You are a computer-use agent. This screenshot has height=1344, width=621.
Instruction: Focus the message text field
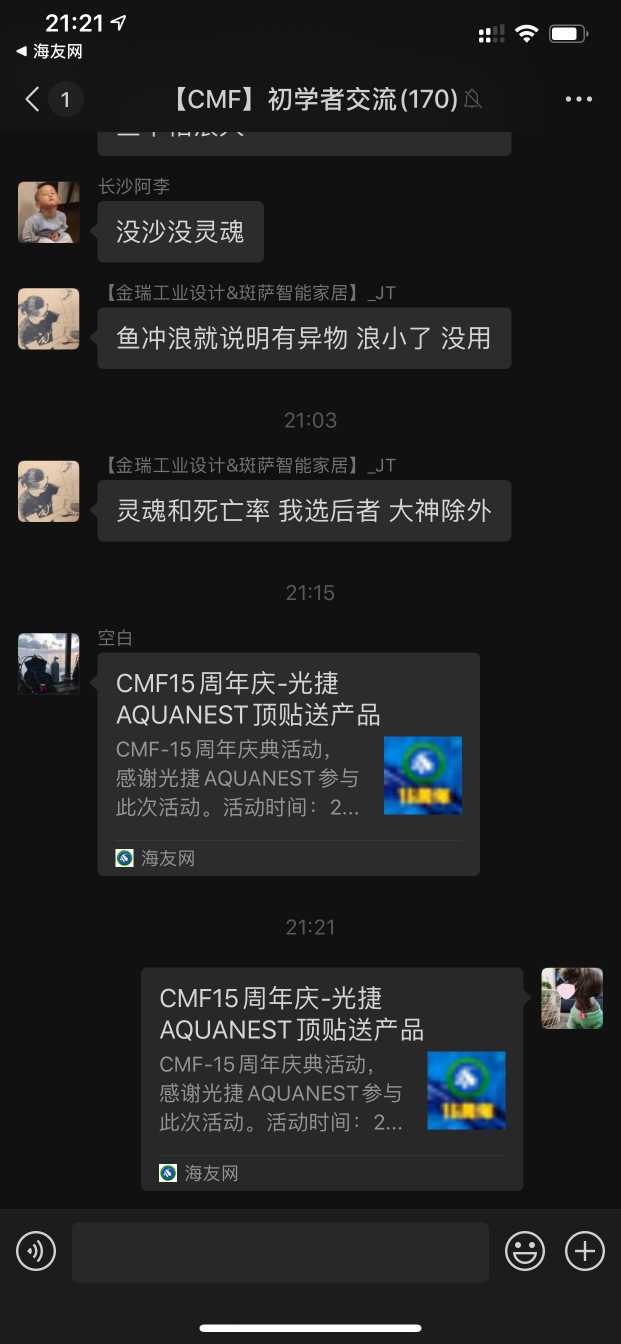tap(280, 1251)
